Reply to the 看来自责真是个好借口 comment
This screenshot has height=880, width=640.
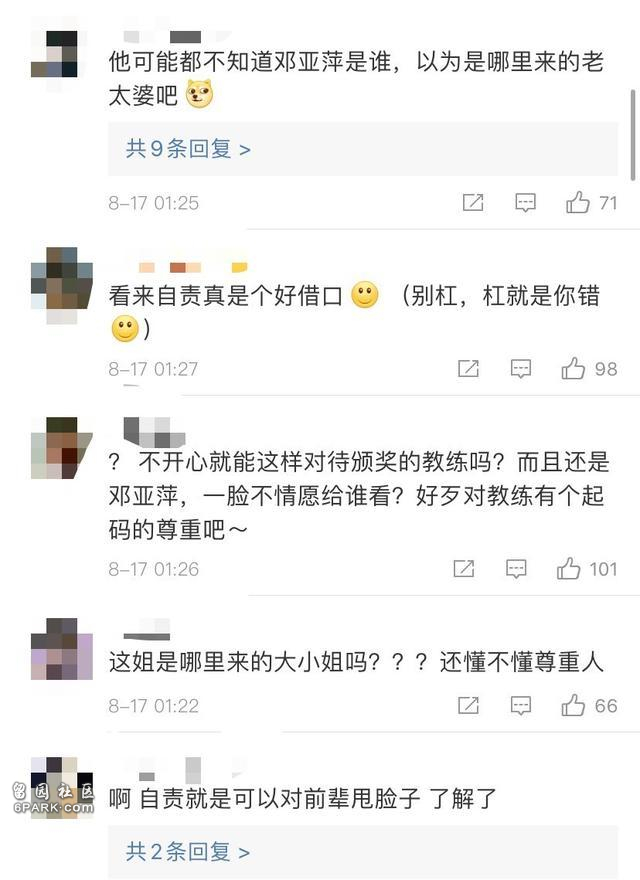tap(521, 369)
